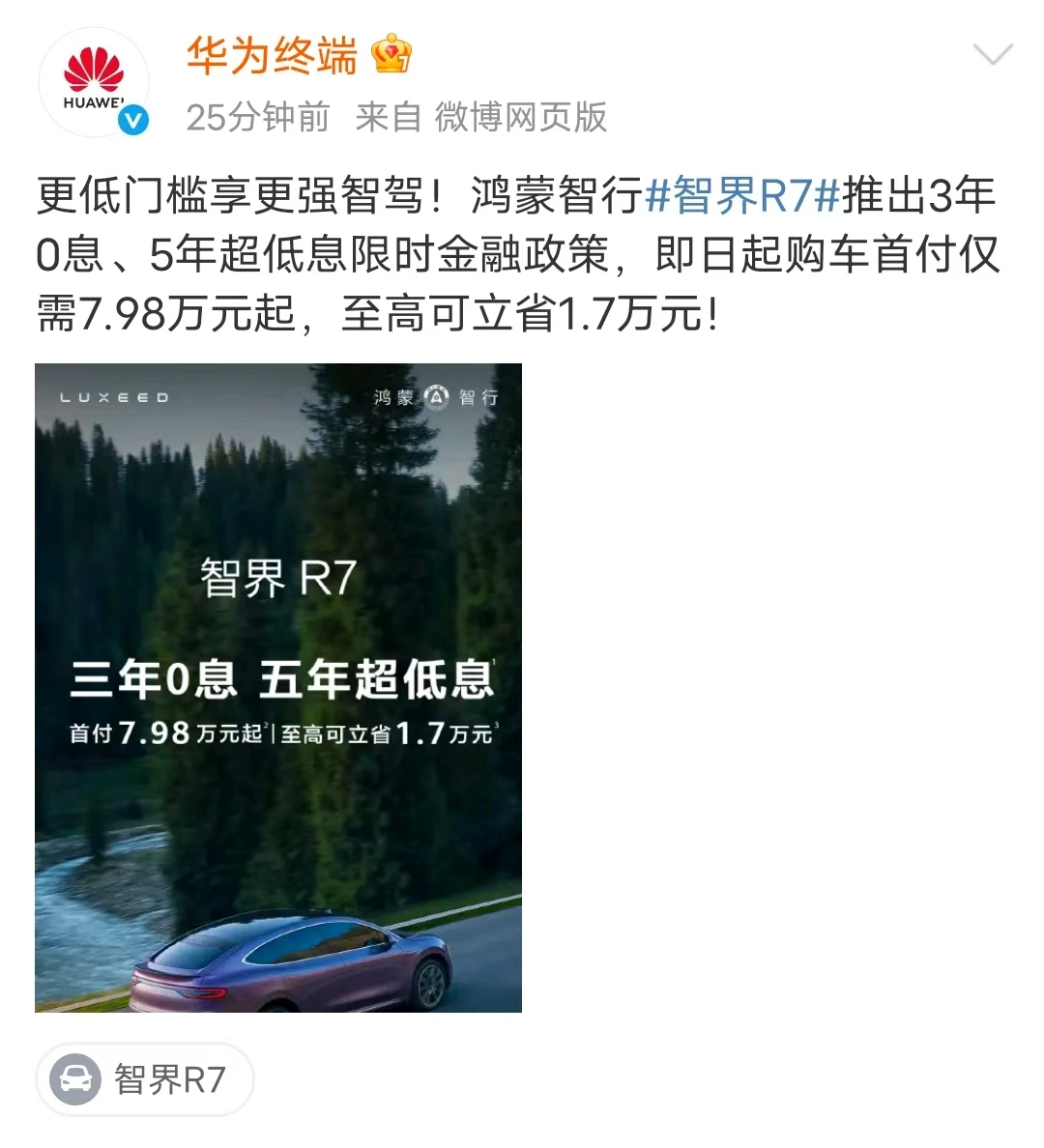Open the #智界R7# hashtag topic

point(742,196)
